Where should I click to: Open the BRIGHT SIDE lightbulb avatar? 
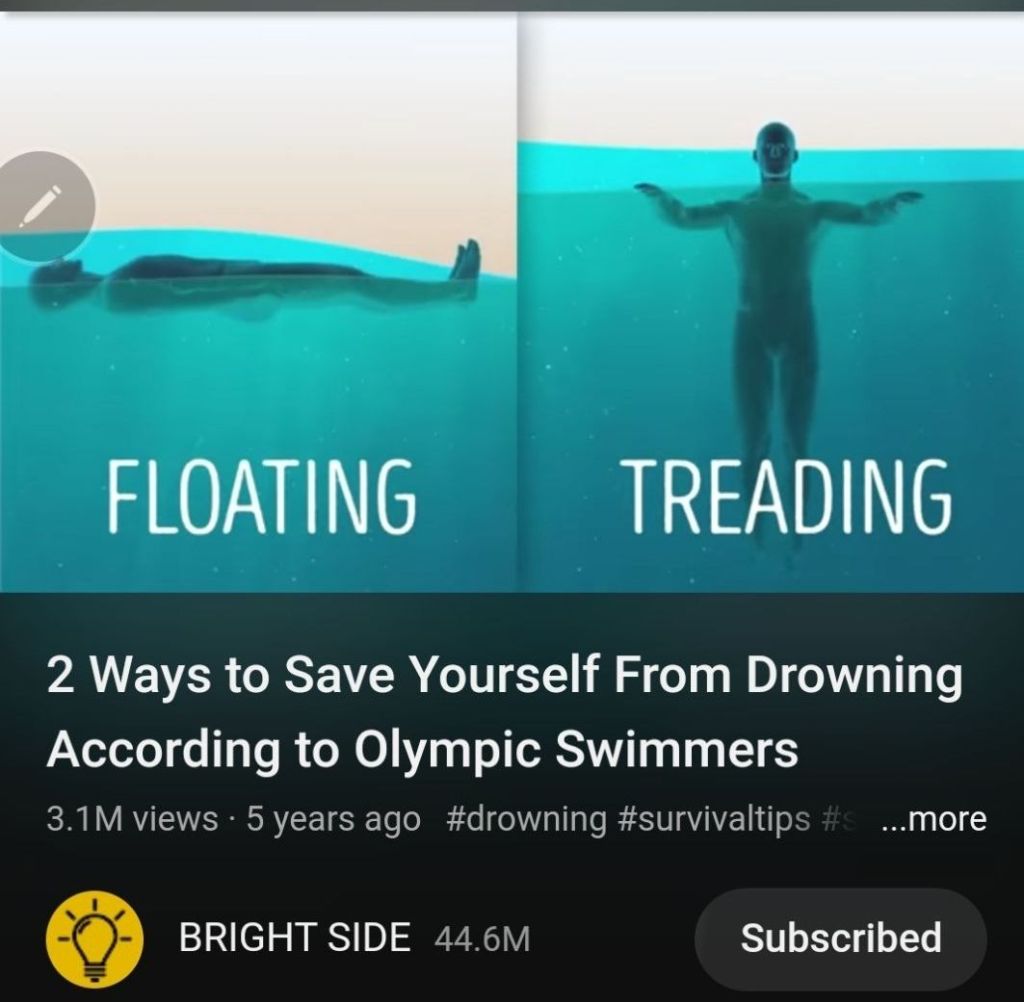96,938
